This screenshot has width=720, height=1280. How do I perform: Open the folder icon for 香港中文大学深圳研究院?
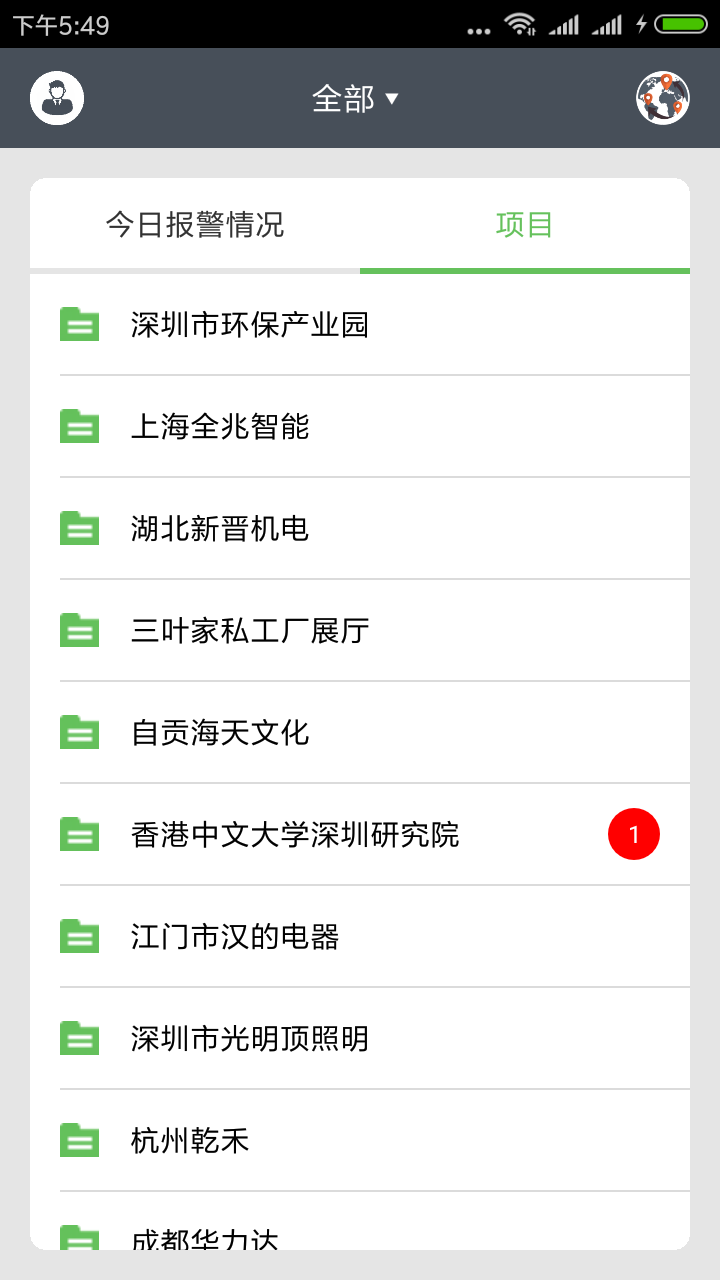(79, 834)
